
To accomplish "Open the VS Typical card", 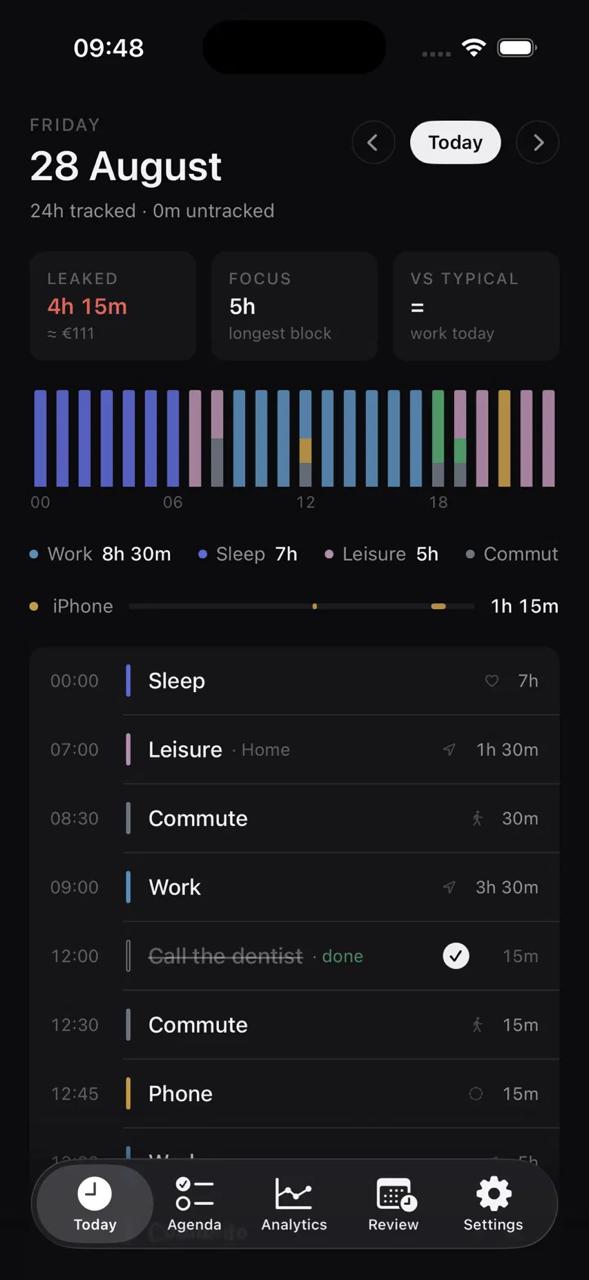I will pyautogui.click(x=476, y=306).
